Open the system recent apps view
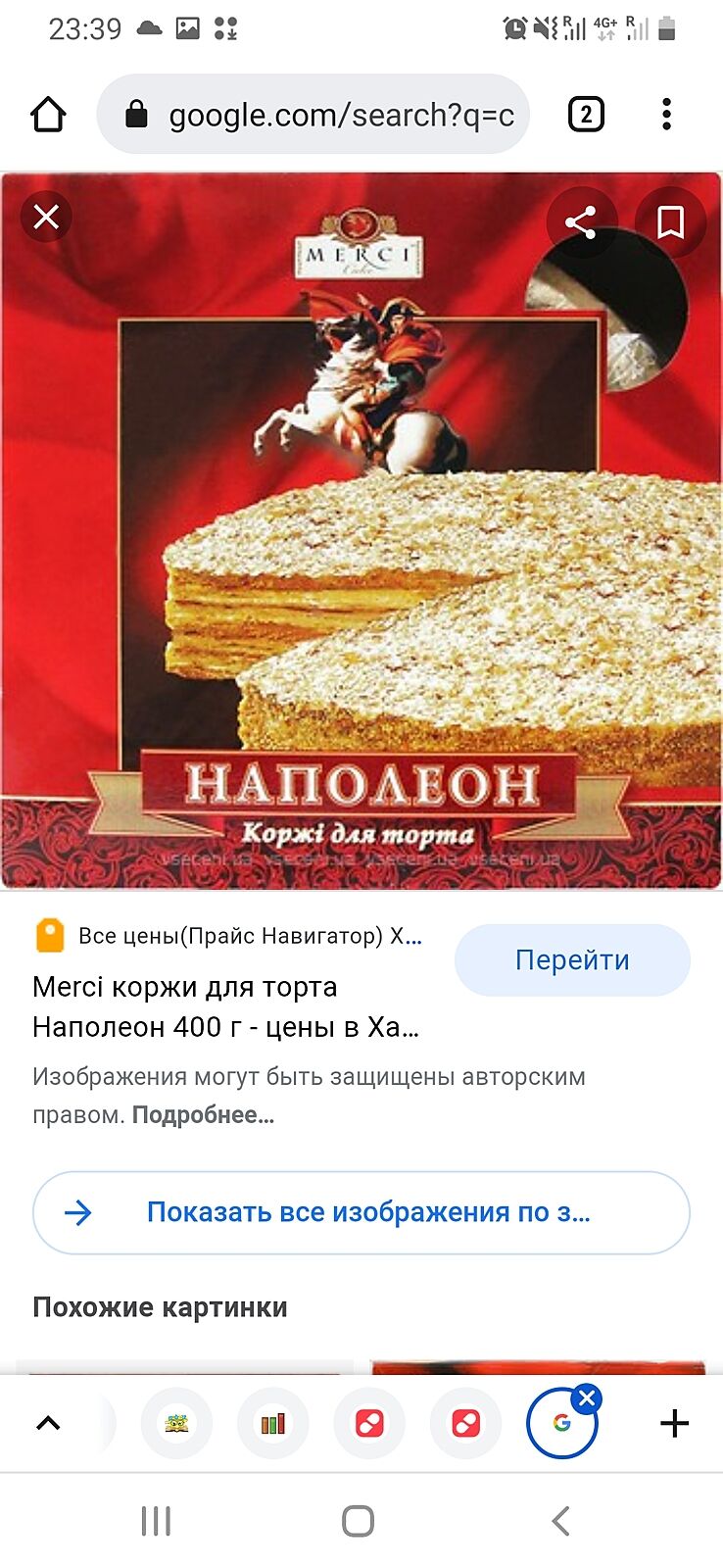The width and height of the screenshot is (723, 1568). coord(156,1521)
